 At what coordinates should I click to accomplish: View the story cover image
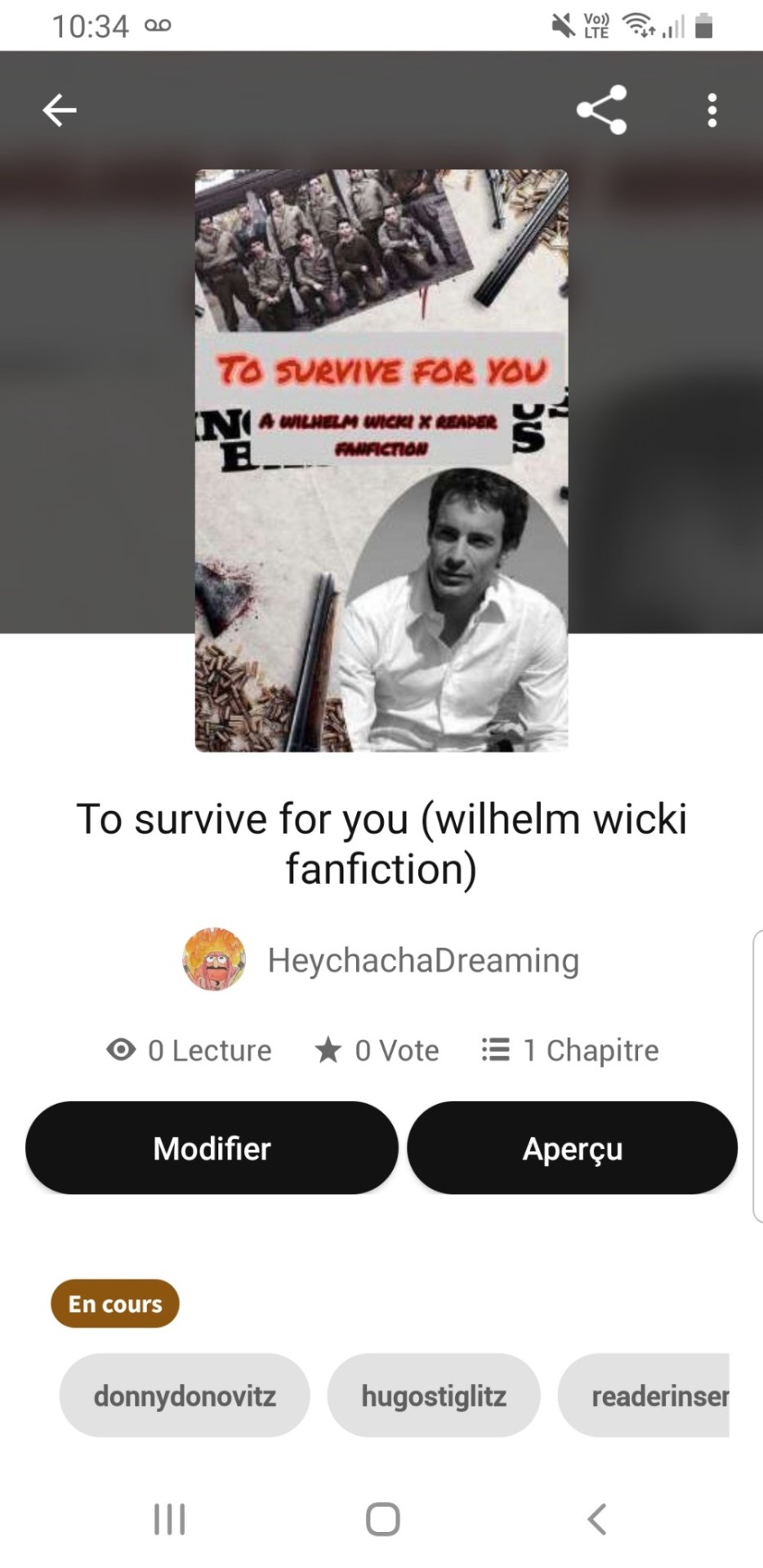[x=381, y=460]
